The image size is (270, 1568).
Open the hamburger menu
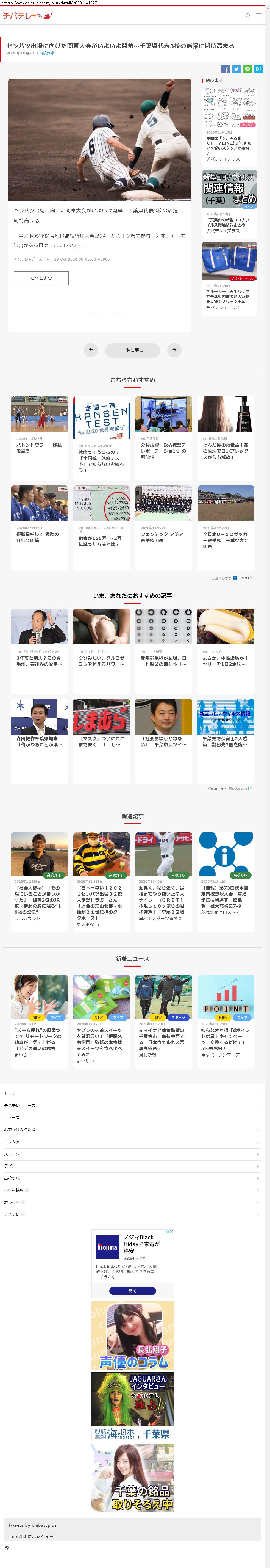(x=258, y=16)
